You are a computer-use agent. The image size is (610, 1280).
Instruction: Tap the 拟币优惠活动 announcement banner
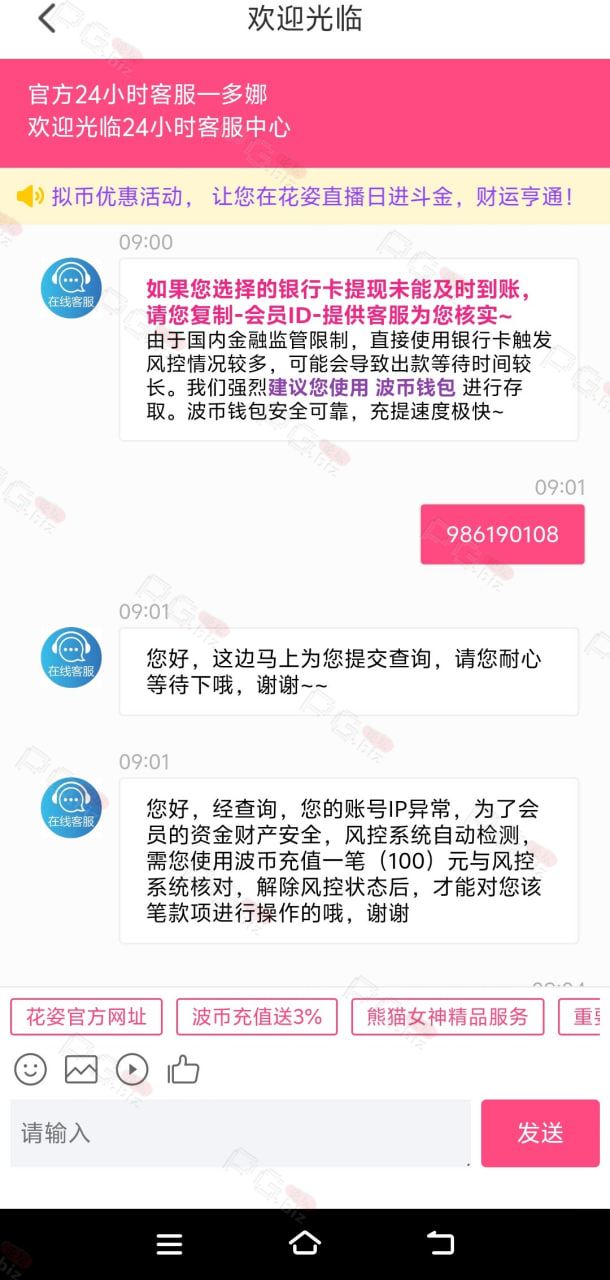[x=305, y=196]
